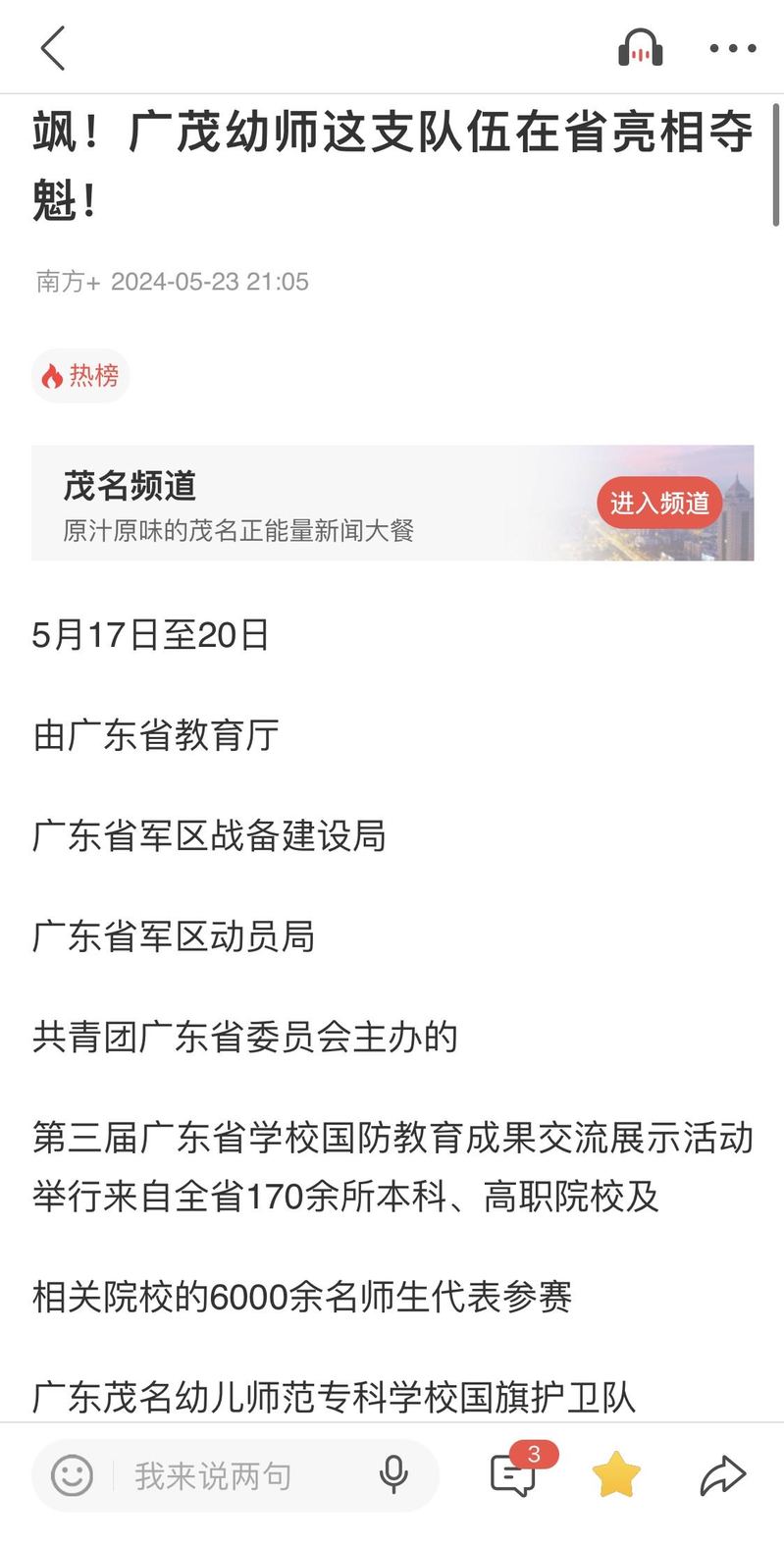Open the 热榜 hot list chip
The image size is (784, 1548).
click(x=80, y=375)
